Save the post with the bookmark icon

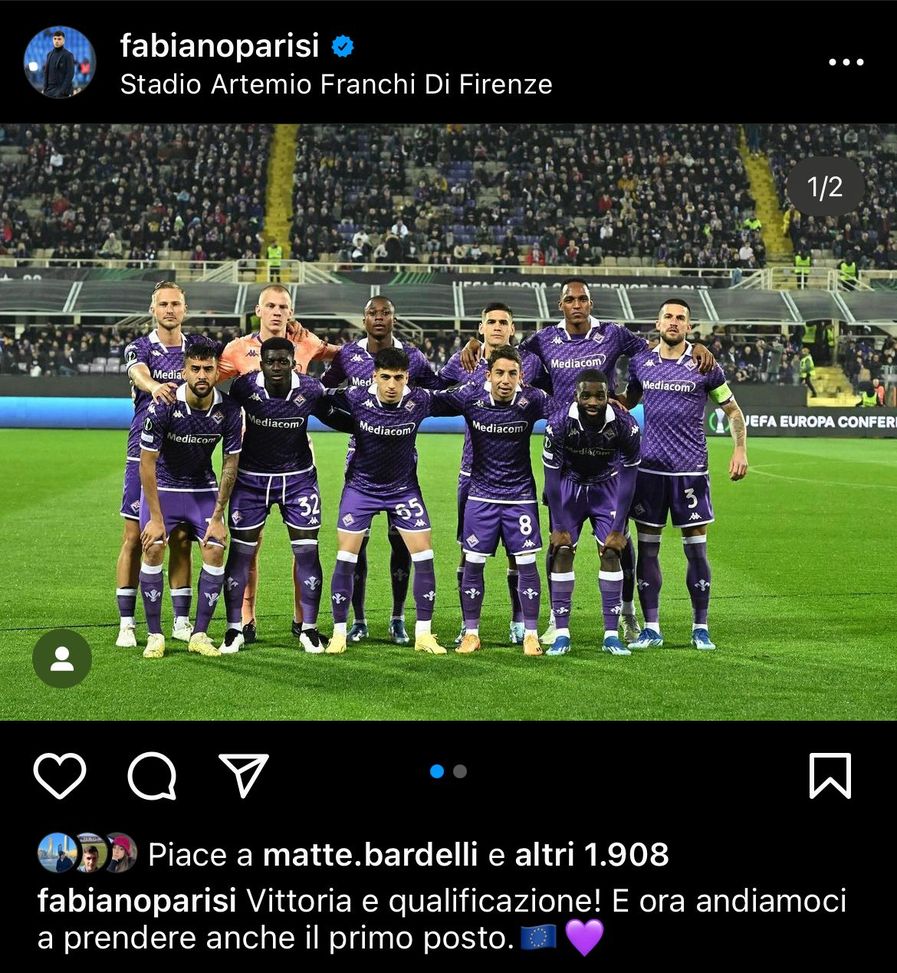coord(829,772)
